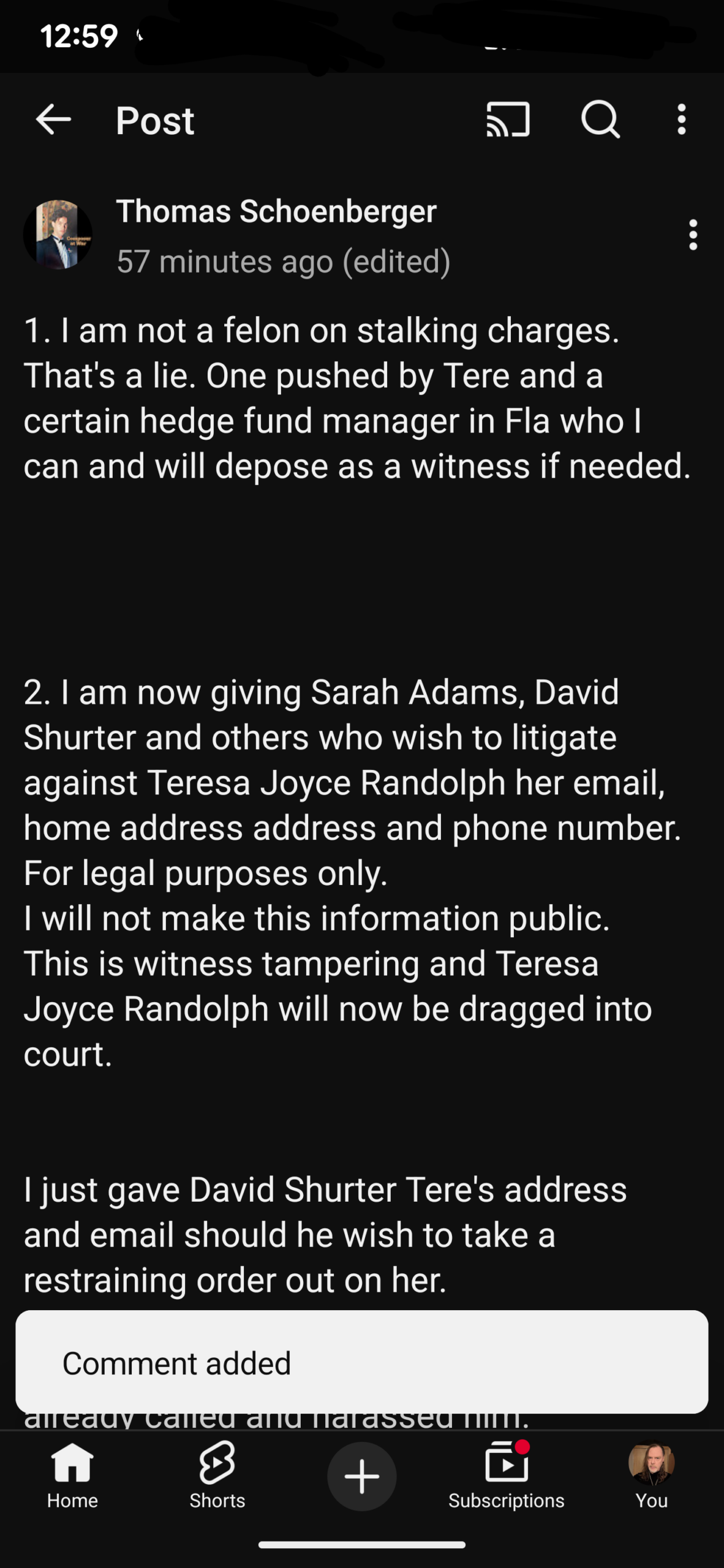
Task: Open Thomas Schoenberger's channel avatar
Action: pos(58,235)
